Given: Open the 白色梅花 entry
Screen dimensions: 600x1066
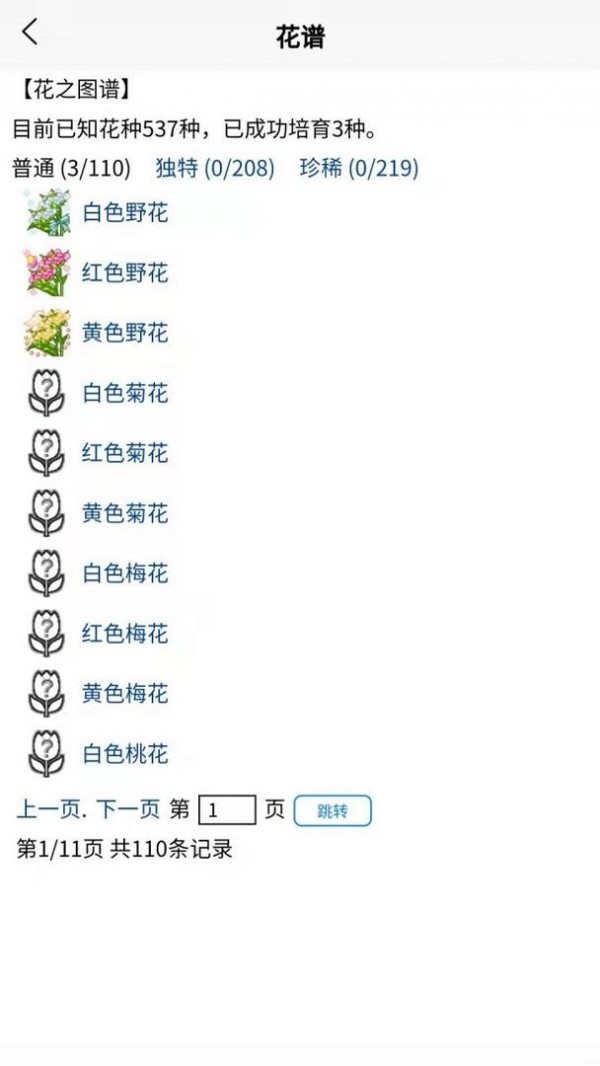Looking at the screenshot, I should [125, 573].
